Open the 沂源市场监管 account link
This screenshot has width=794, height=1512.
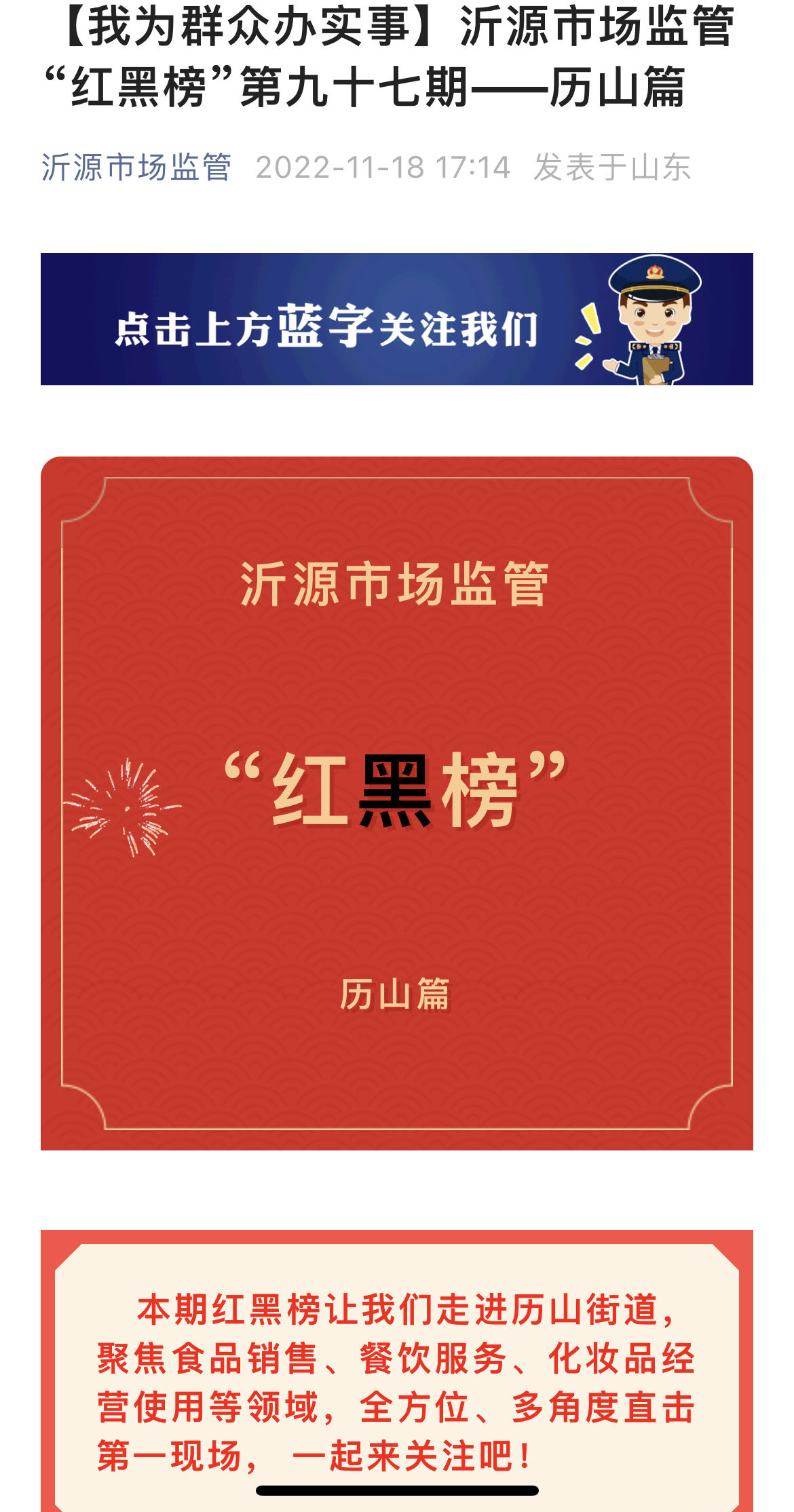click(136, 167)
